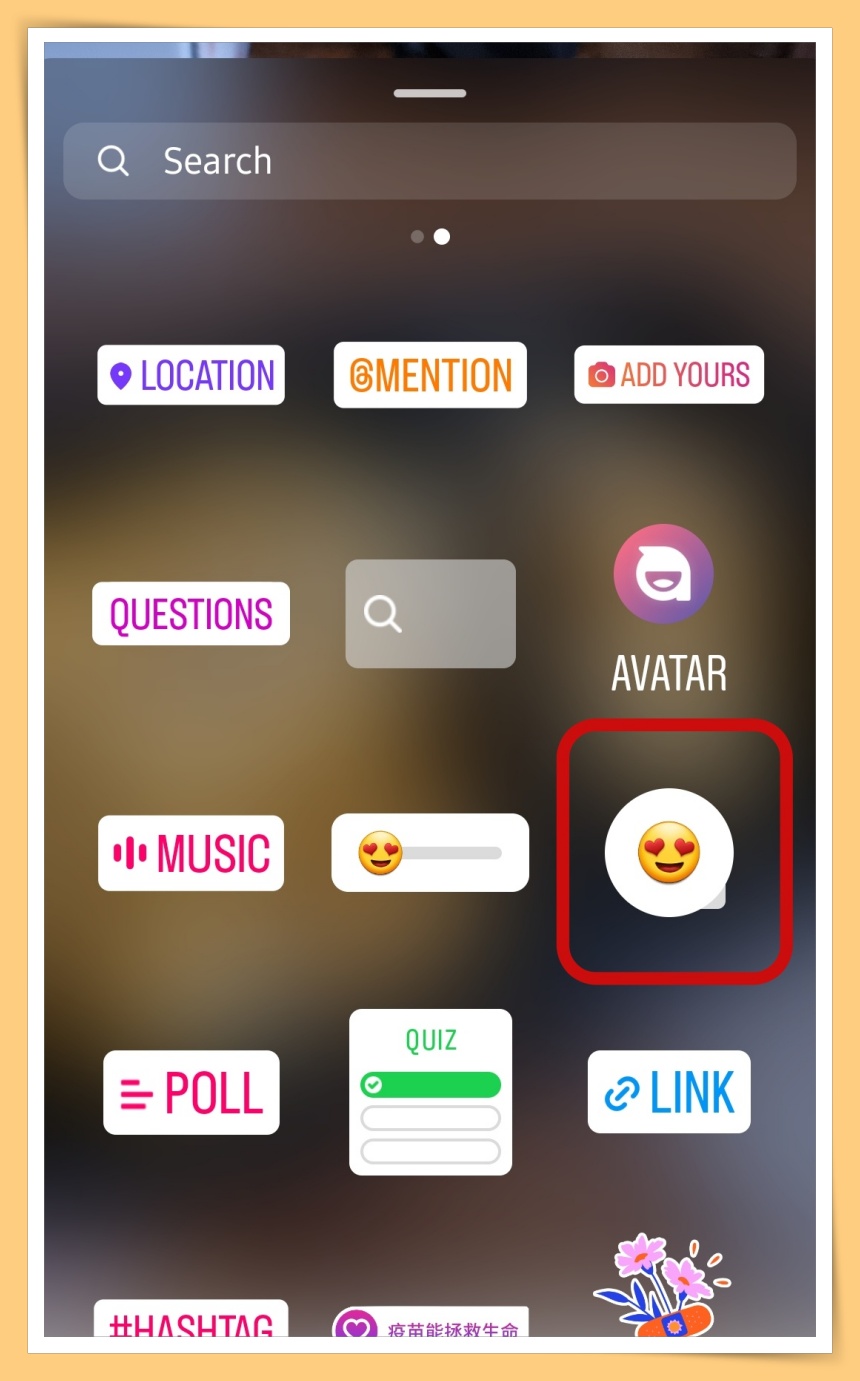
Task: Add the Poll sticker
Action: 191,1092
